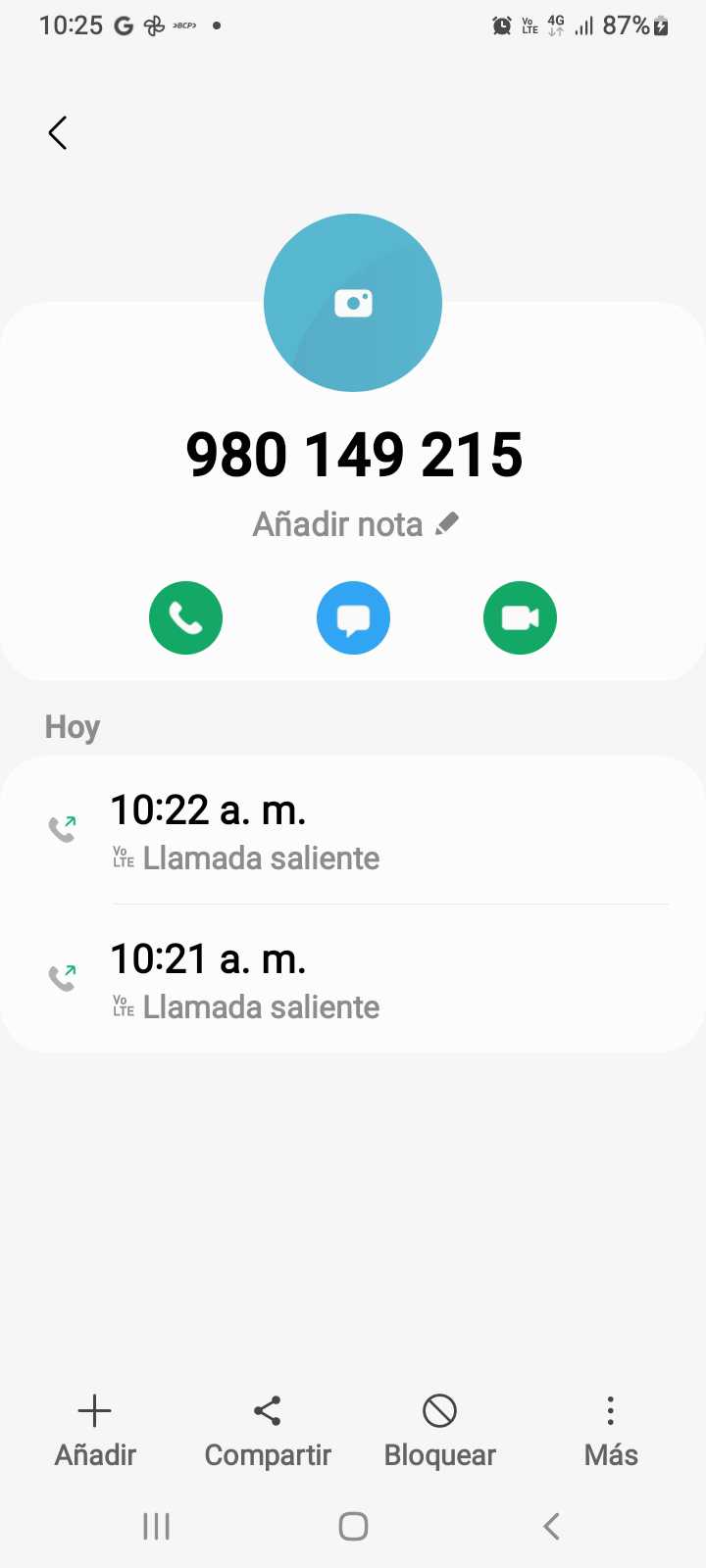The image size is (706, 1568).
Task: Start a video call with the camera button
Action: click(x=520, y=617)
